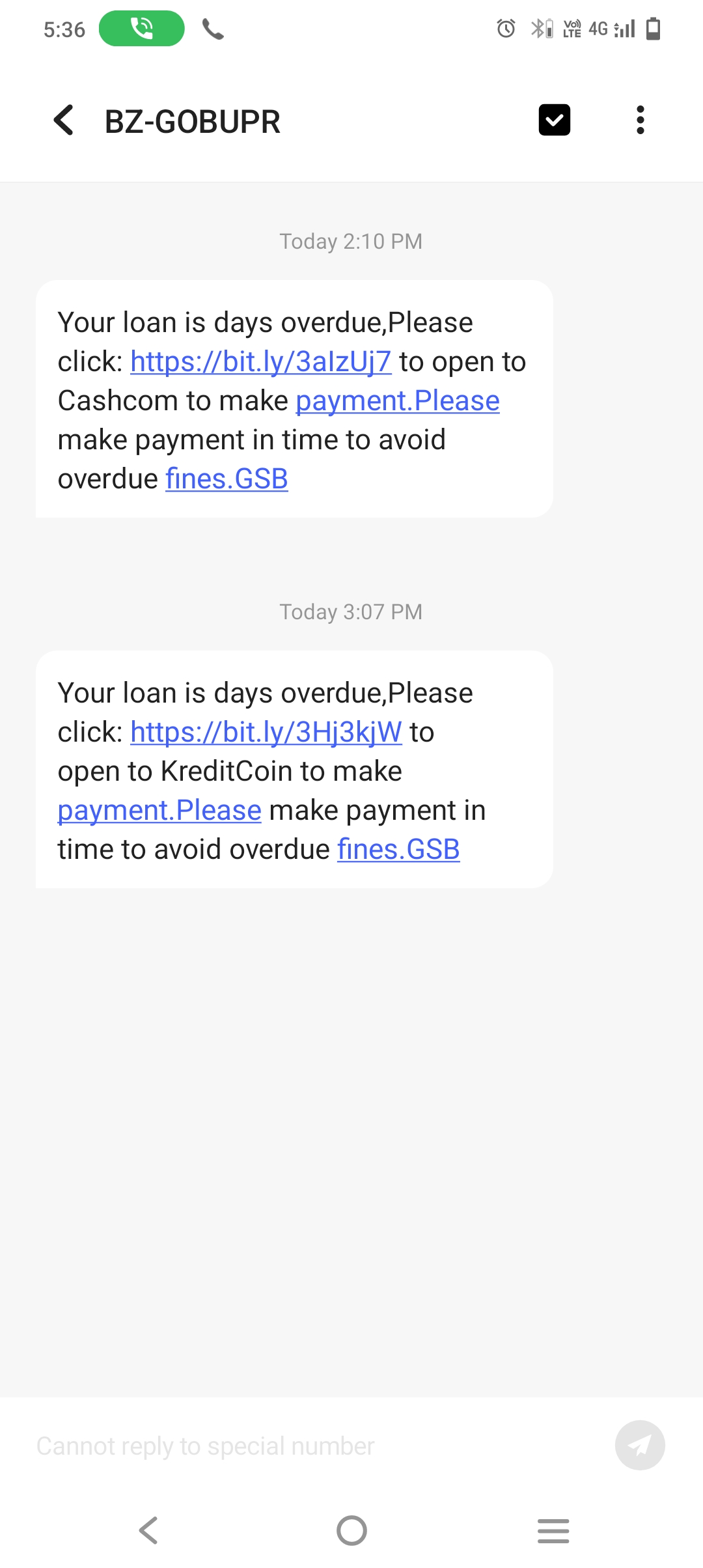Return to the ongoing call via green pill

pyautogui.click(x=141, y=29)
